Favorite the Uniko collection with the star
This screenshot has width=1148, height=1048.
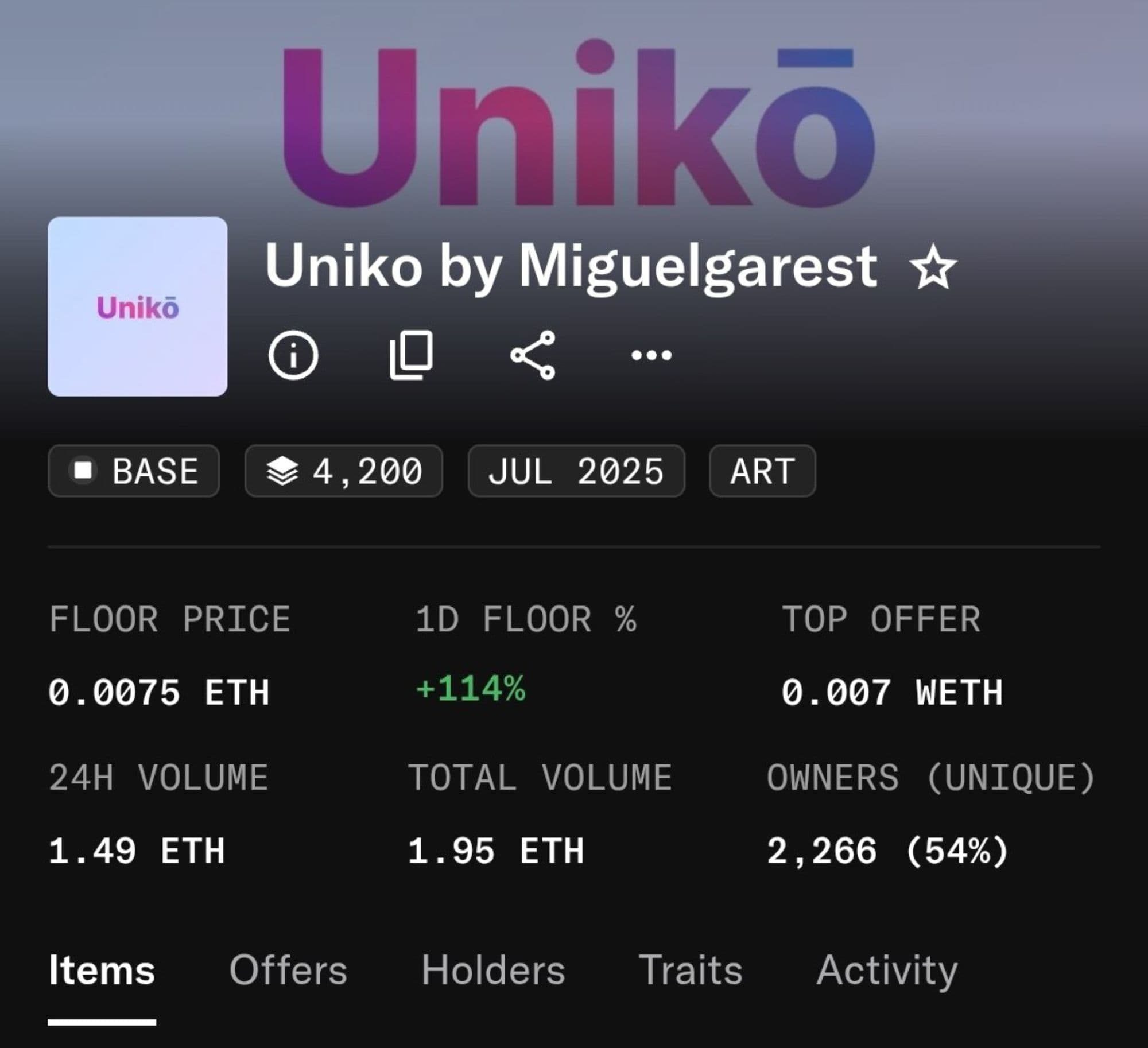933,267
